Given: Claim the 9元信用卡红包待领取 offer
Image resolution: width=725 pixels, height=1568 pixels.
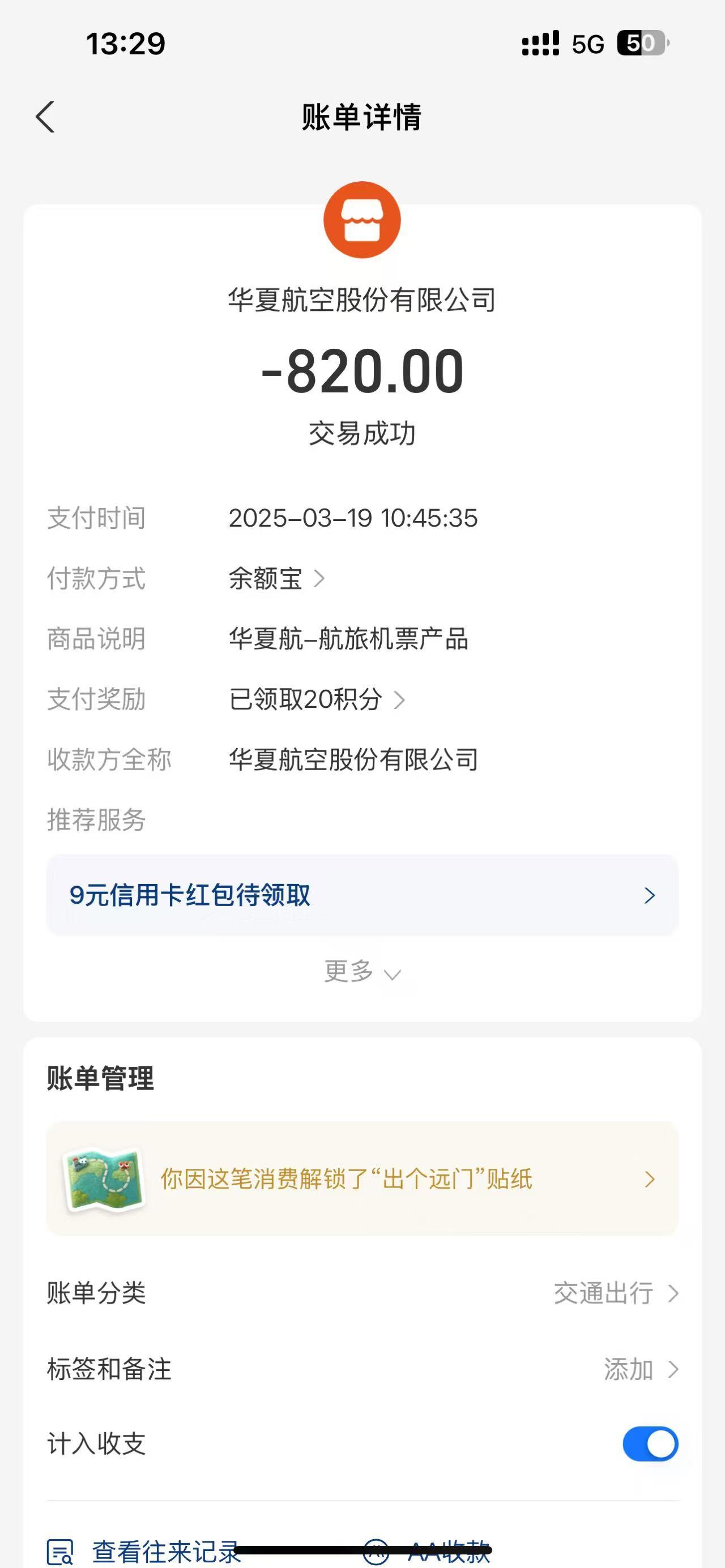Looking at the screenshot, I should pyautogui.click(x=362, y=895).
